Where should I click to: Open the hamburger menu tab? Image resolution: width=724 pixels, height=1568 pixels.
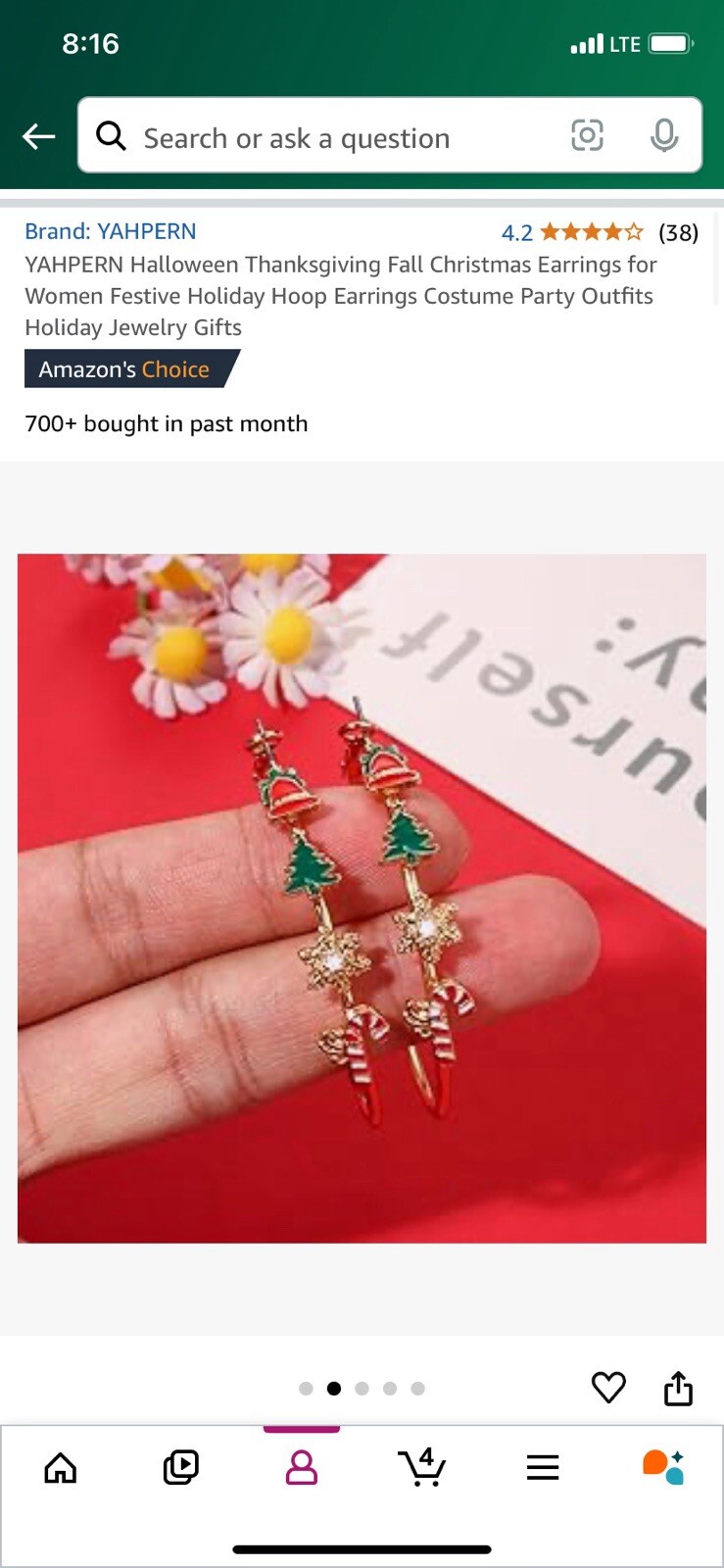pos(543,1467)
